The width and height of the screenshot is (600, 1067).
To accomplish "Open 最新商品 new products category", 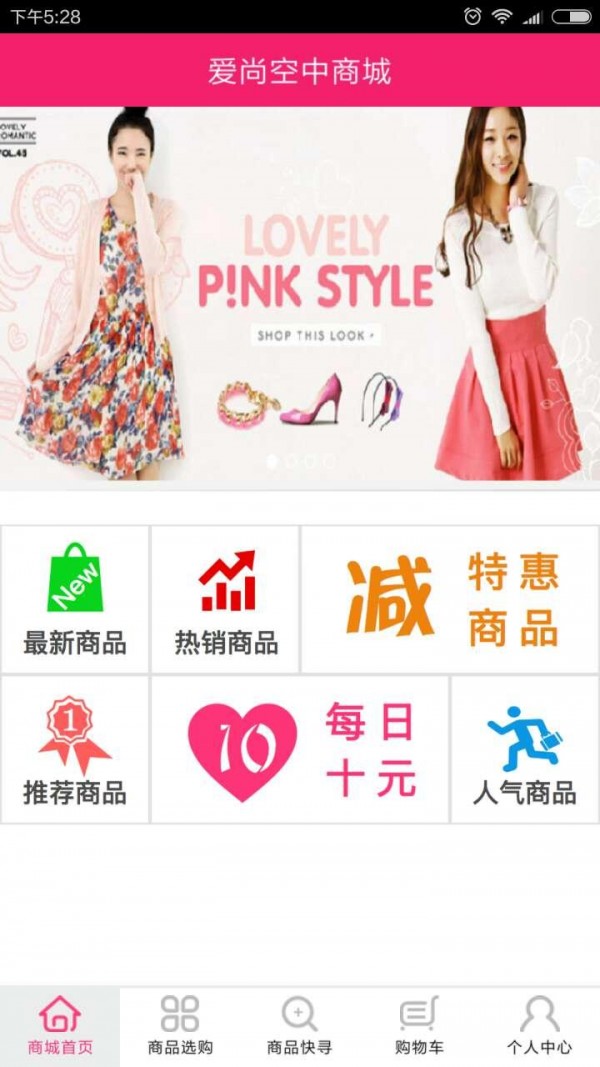I will pyautogui.click(x=75, y=600).
